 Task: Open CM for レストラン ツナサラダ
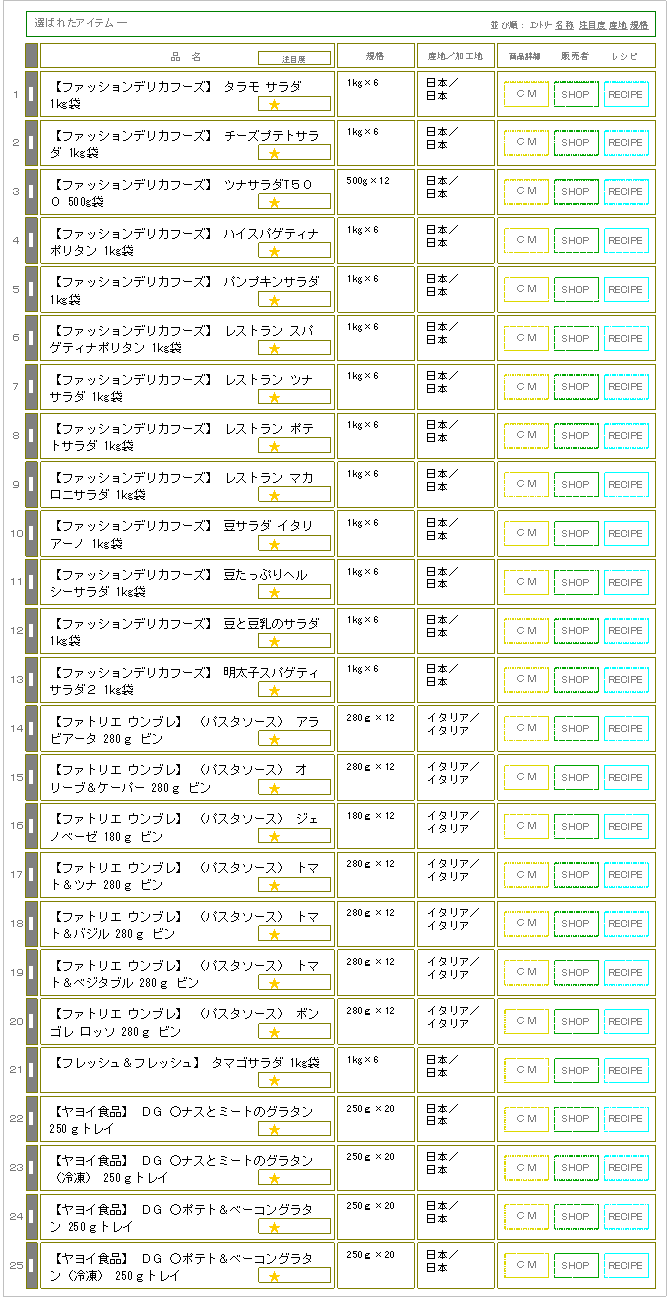[x=526, y=387]
